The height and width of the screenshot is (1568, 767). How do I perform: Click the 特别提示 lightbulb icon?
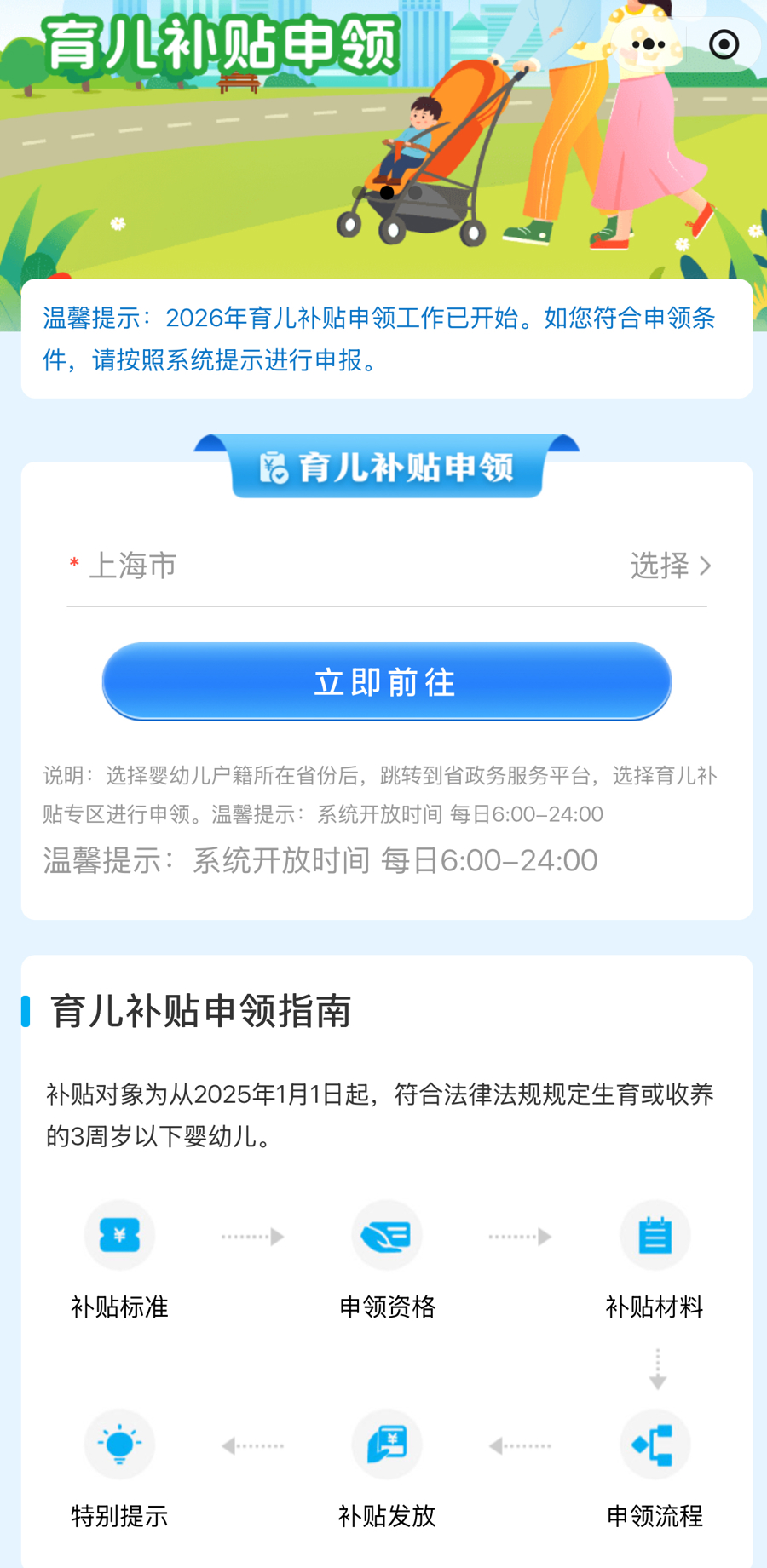point(119,1445)
